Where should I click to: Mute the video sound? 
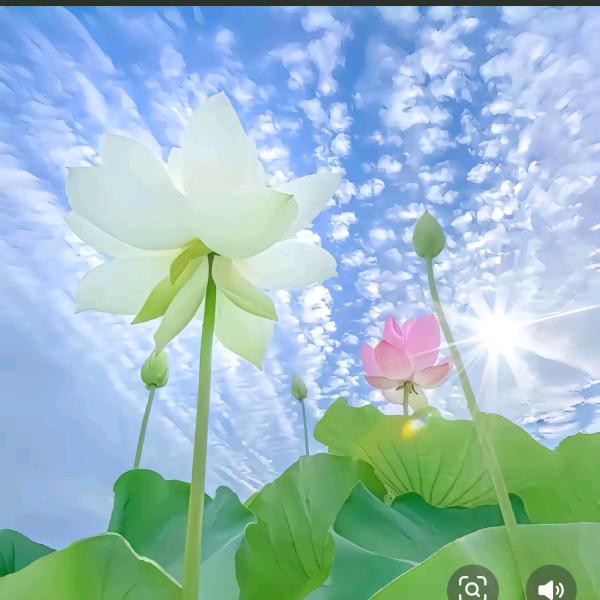point(551,588)
